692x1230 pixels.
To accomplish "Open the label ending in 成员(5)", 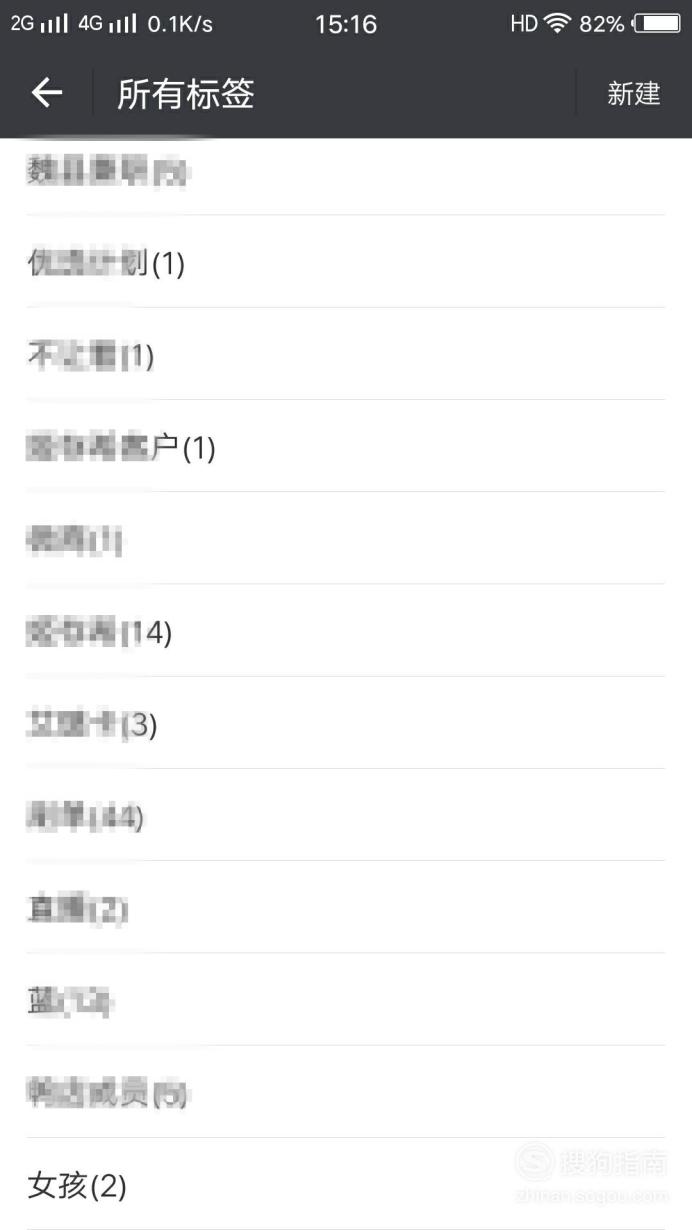I will 346,1092.
